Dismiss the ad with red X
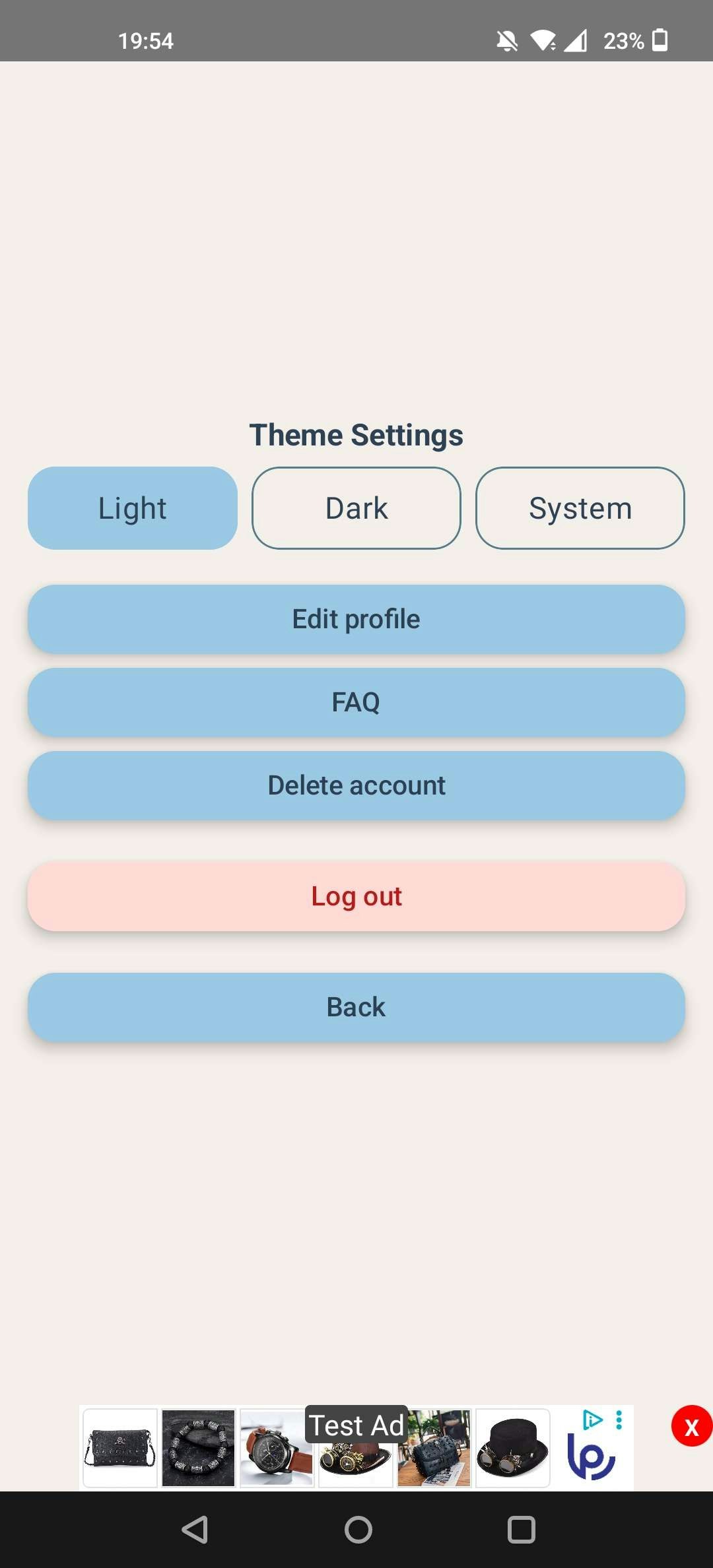Viewport: 713px width, 1568px height. [691, 1427]
